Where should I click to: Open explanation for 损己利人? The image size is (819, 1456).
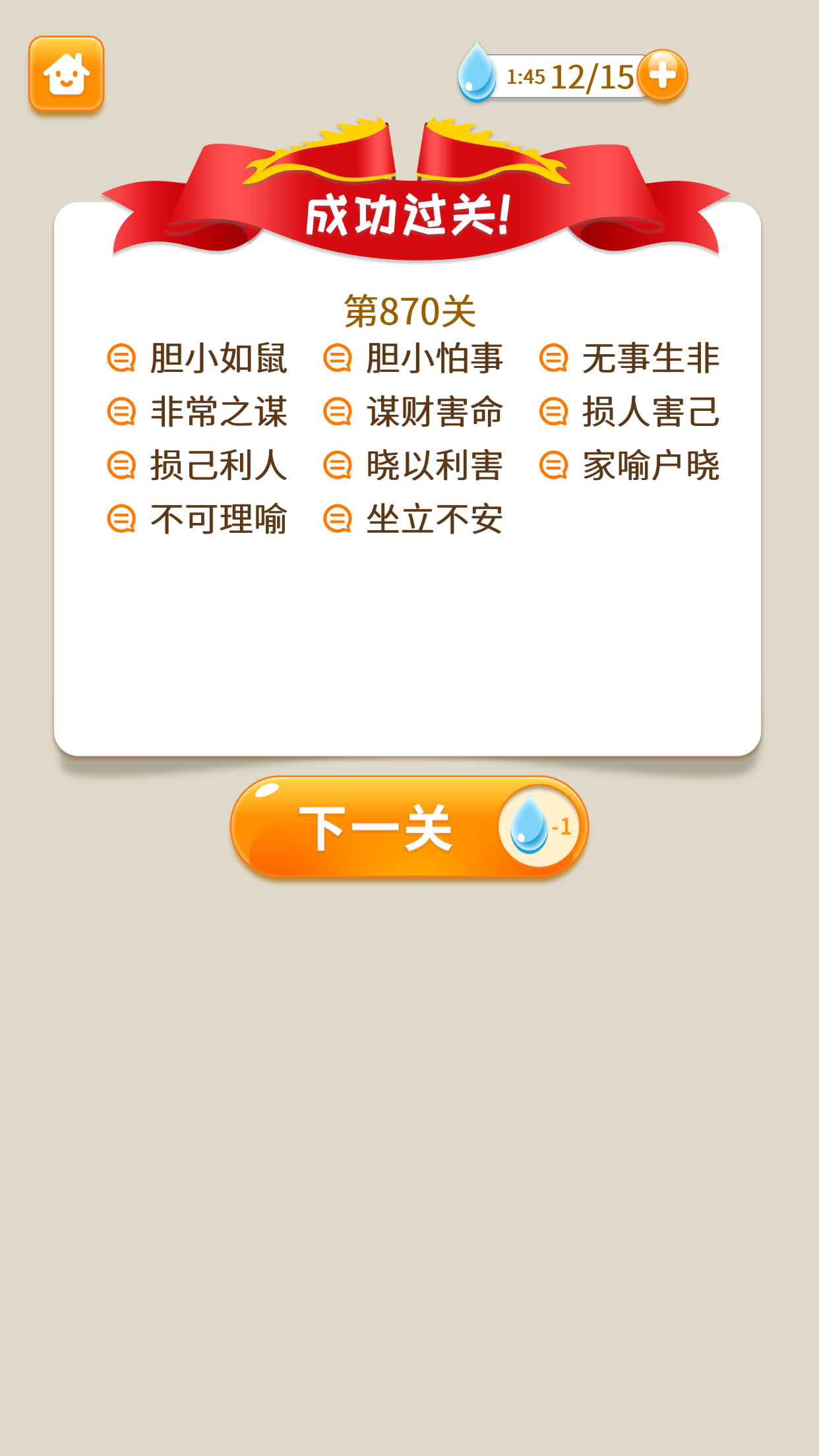198,466
